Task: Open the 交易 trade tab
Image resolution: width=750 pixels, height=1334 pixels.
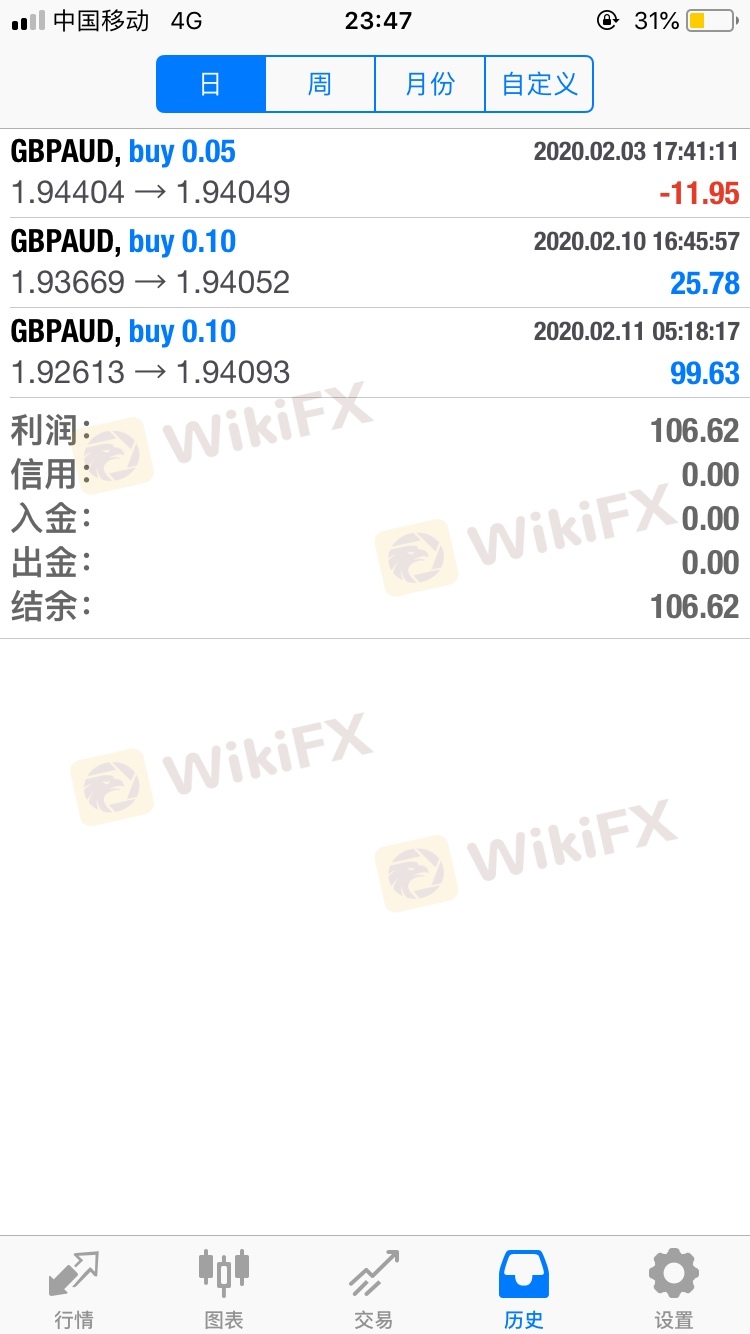Action: tap(374, 1288)
